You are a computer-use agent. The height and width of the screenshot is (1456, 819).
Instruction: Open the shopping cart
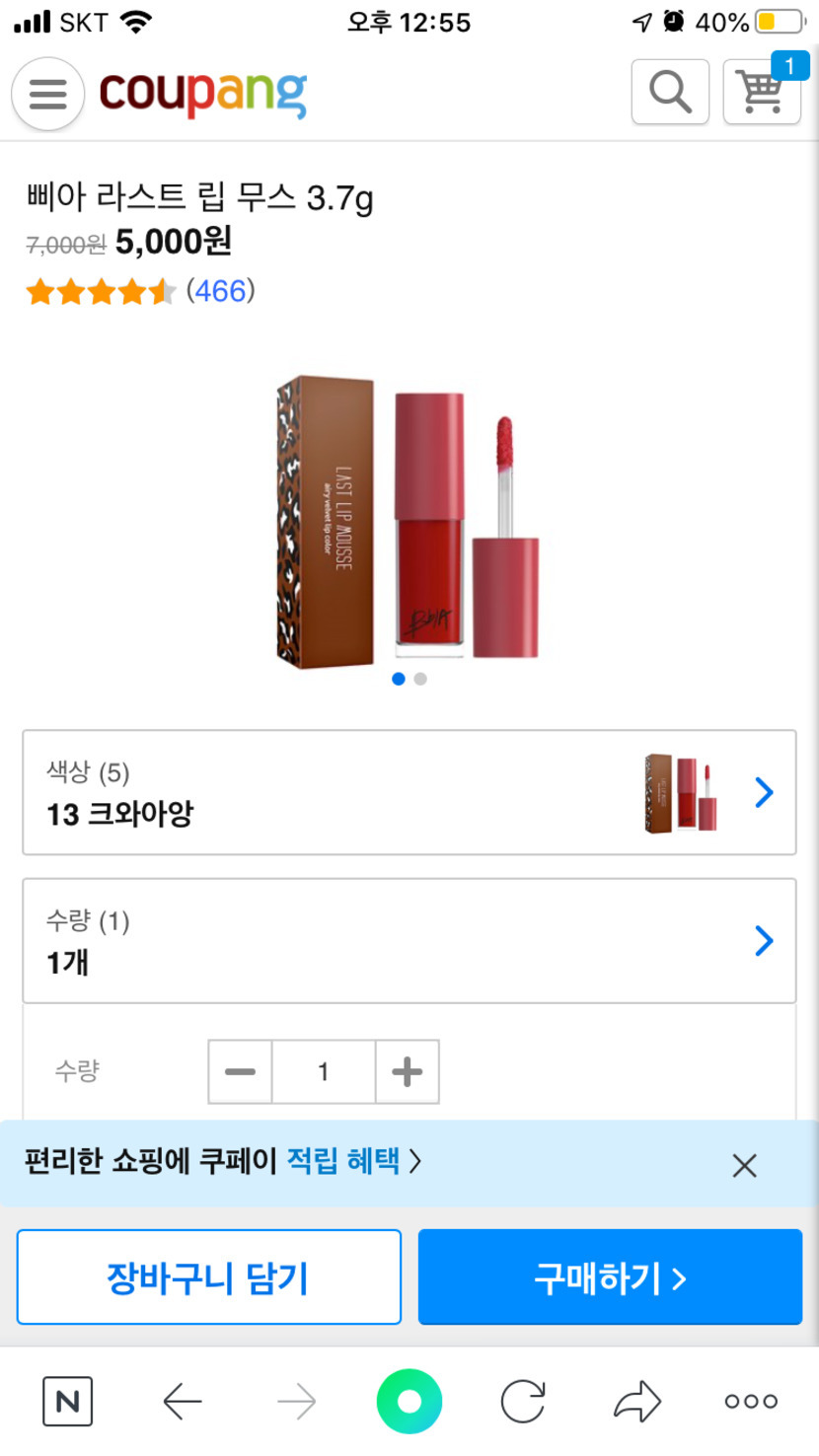(762, 93)
